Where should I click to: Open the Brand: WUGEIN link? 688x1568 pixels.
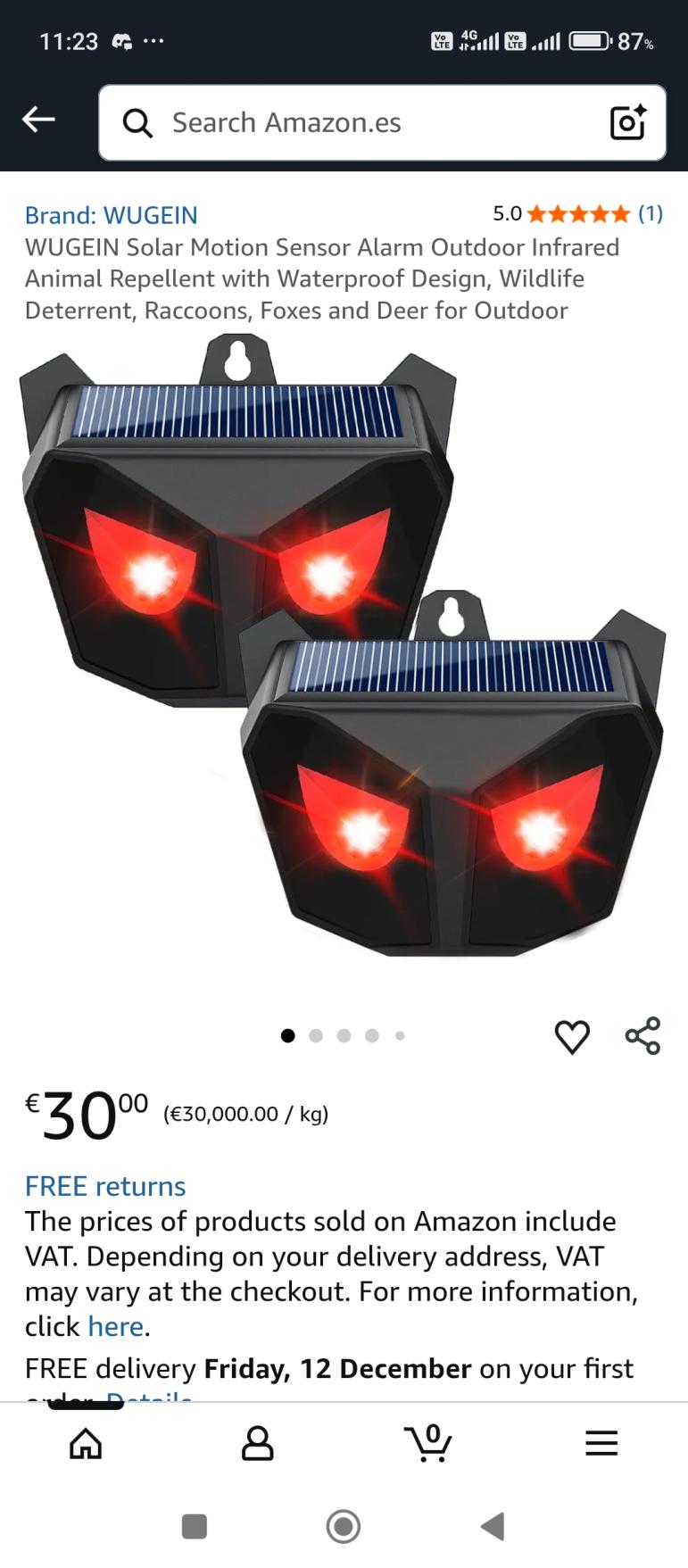pyautogui.click(x=112, y=215)
